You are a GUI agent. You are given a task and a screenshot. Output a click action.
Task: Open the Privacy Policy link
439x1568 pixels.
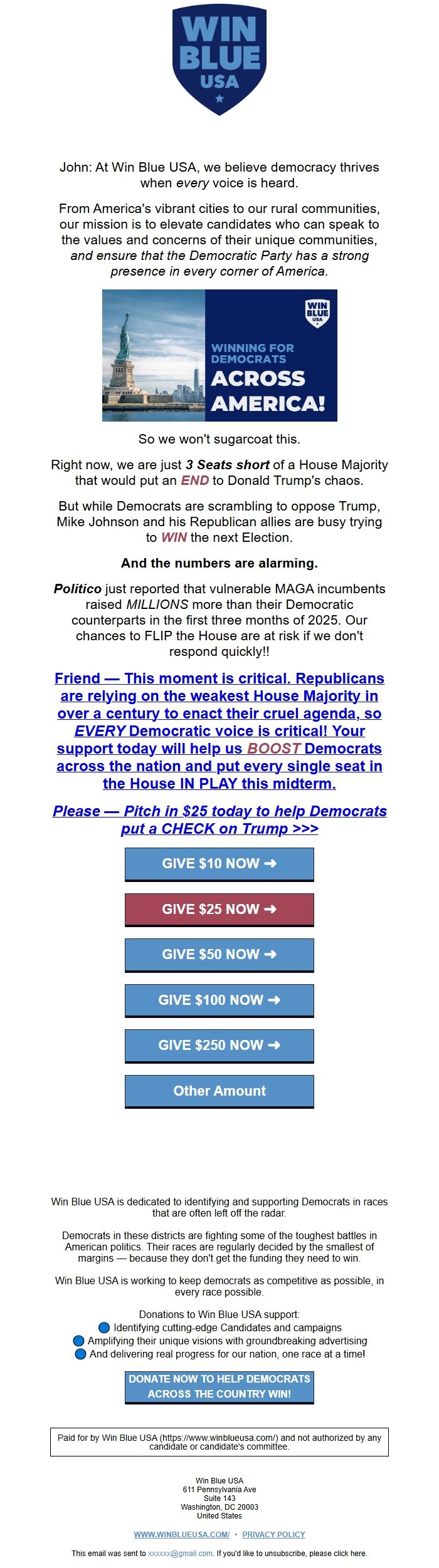(x=273, y=1534)
